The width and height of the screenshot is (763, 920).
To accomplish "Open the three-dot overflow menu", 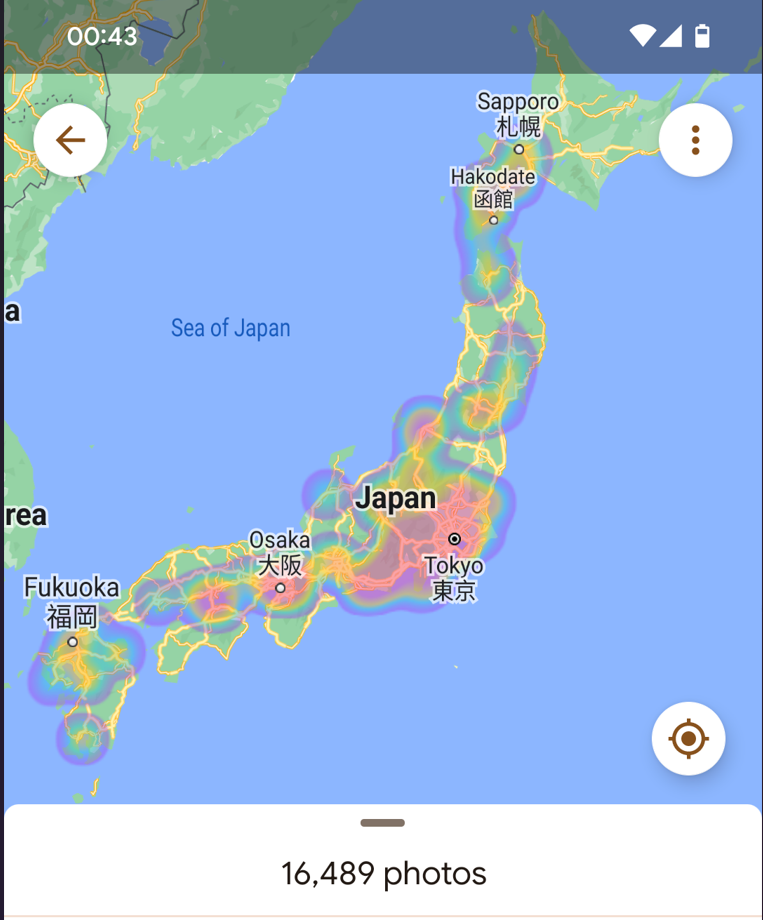I will 695,140.
